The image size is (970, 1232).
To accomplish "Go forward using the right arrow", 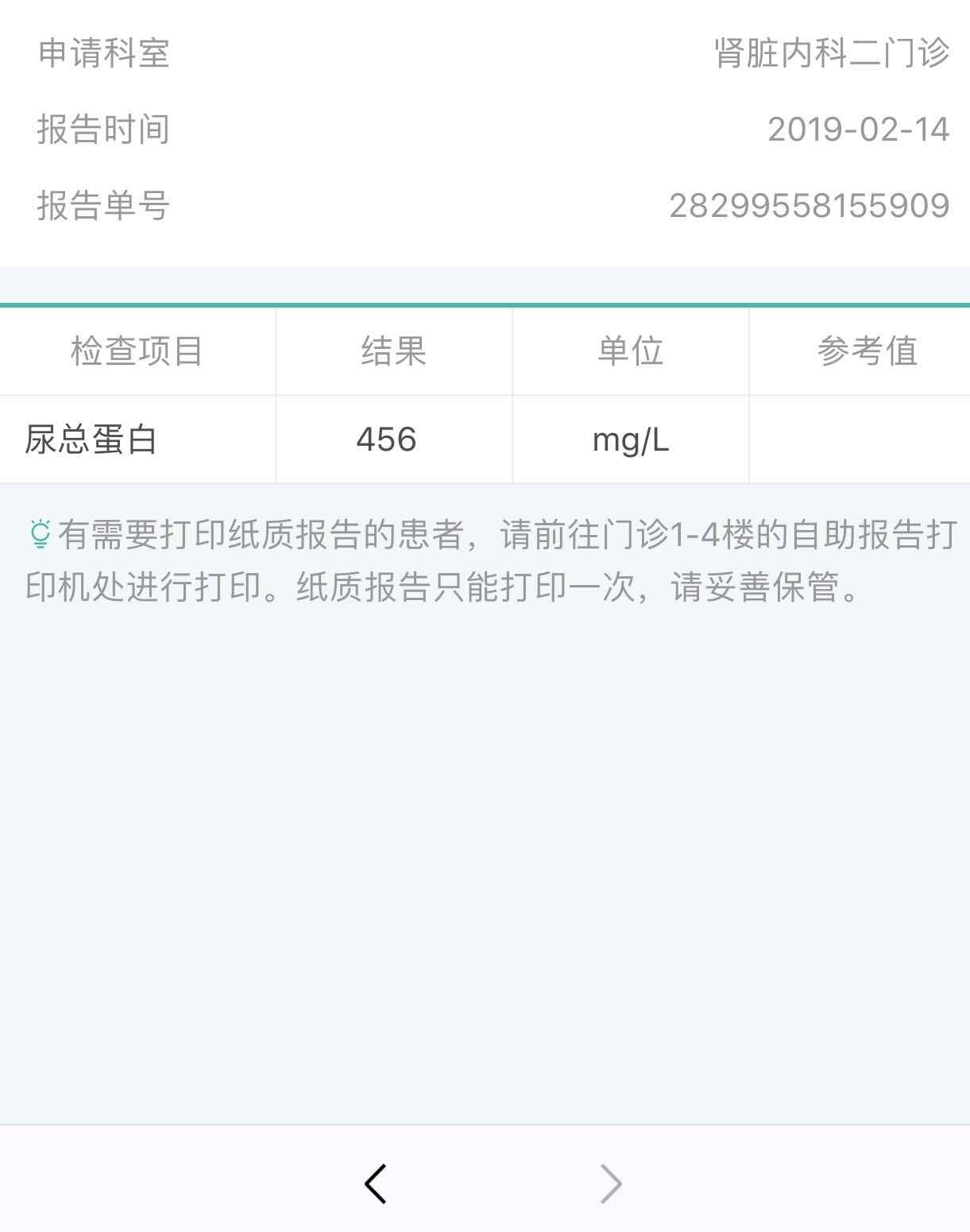I will pos(609,1184).
